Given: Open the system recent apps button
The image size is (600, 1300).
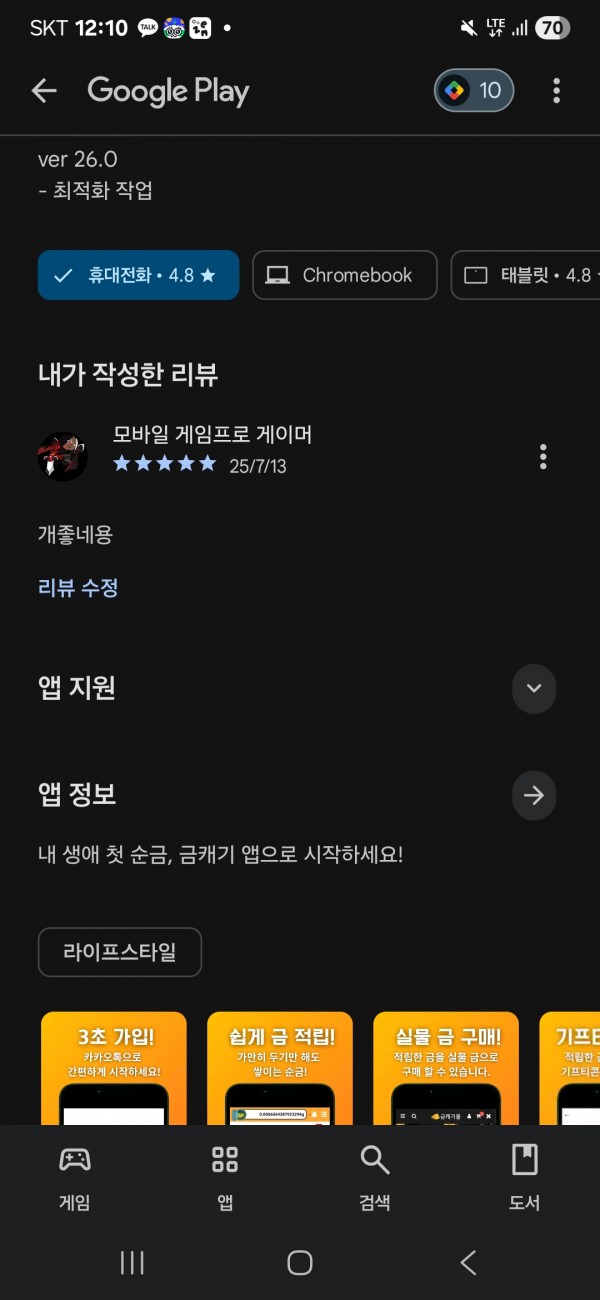Looking at the screenshot, I should click(x=132, y=1263).
